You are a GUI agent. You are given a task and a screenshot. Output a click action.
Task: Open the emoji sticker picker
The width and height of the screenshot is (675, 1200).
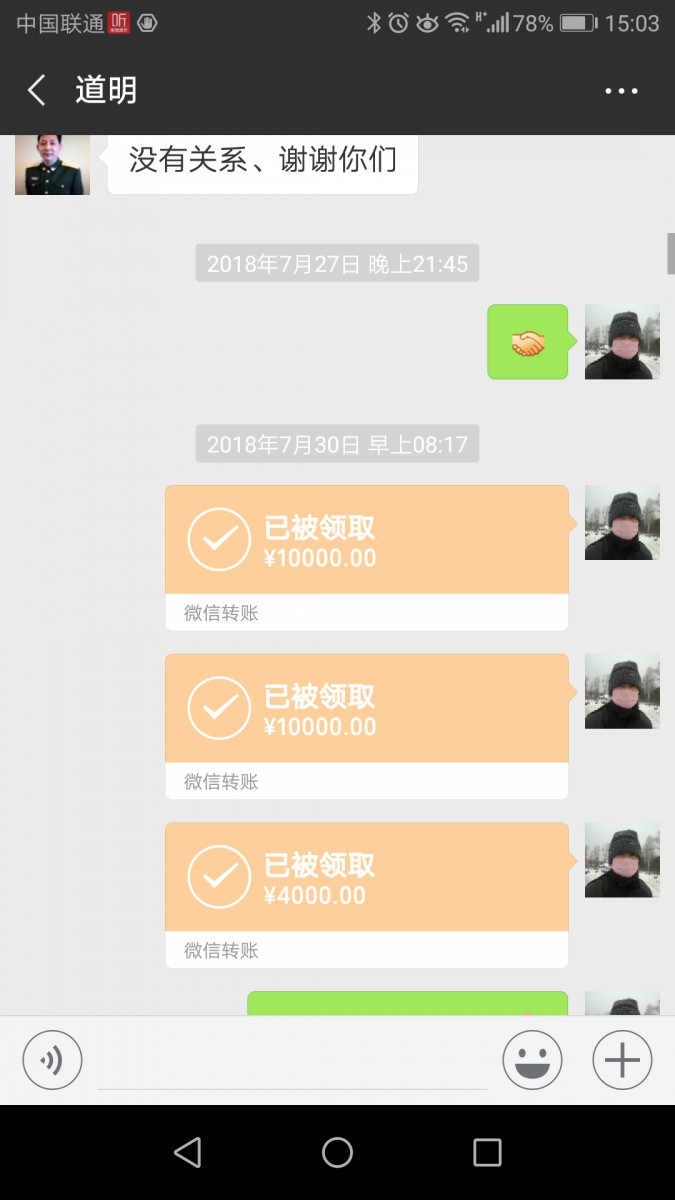coord(532,1060)
